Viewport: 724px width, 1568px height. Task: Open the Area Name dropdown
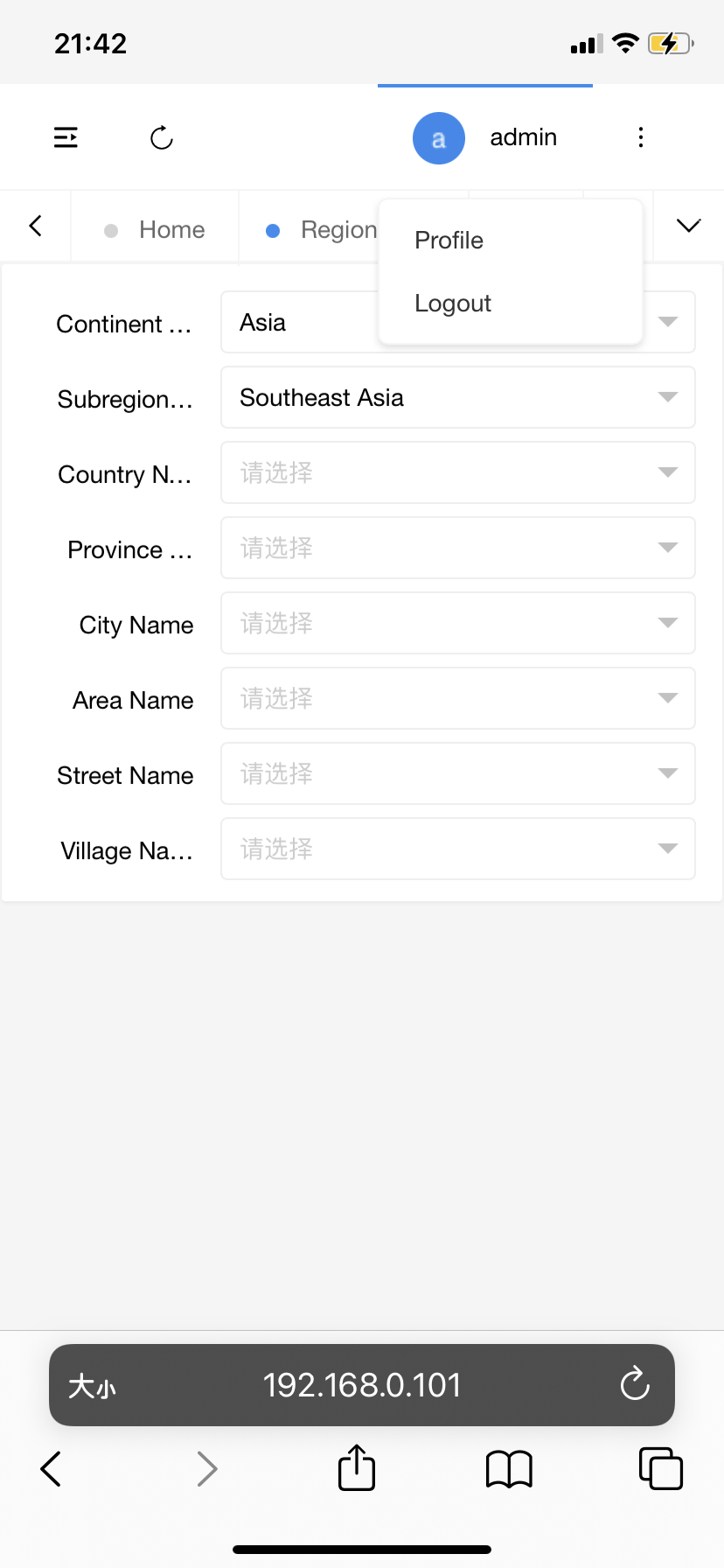coord(457,699)
